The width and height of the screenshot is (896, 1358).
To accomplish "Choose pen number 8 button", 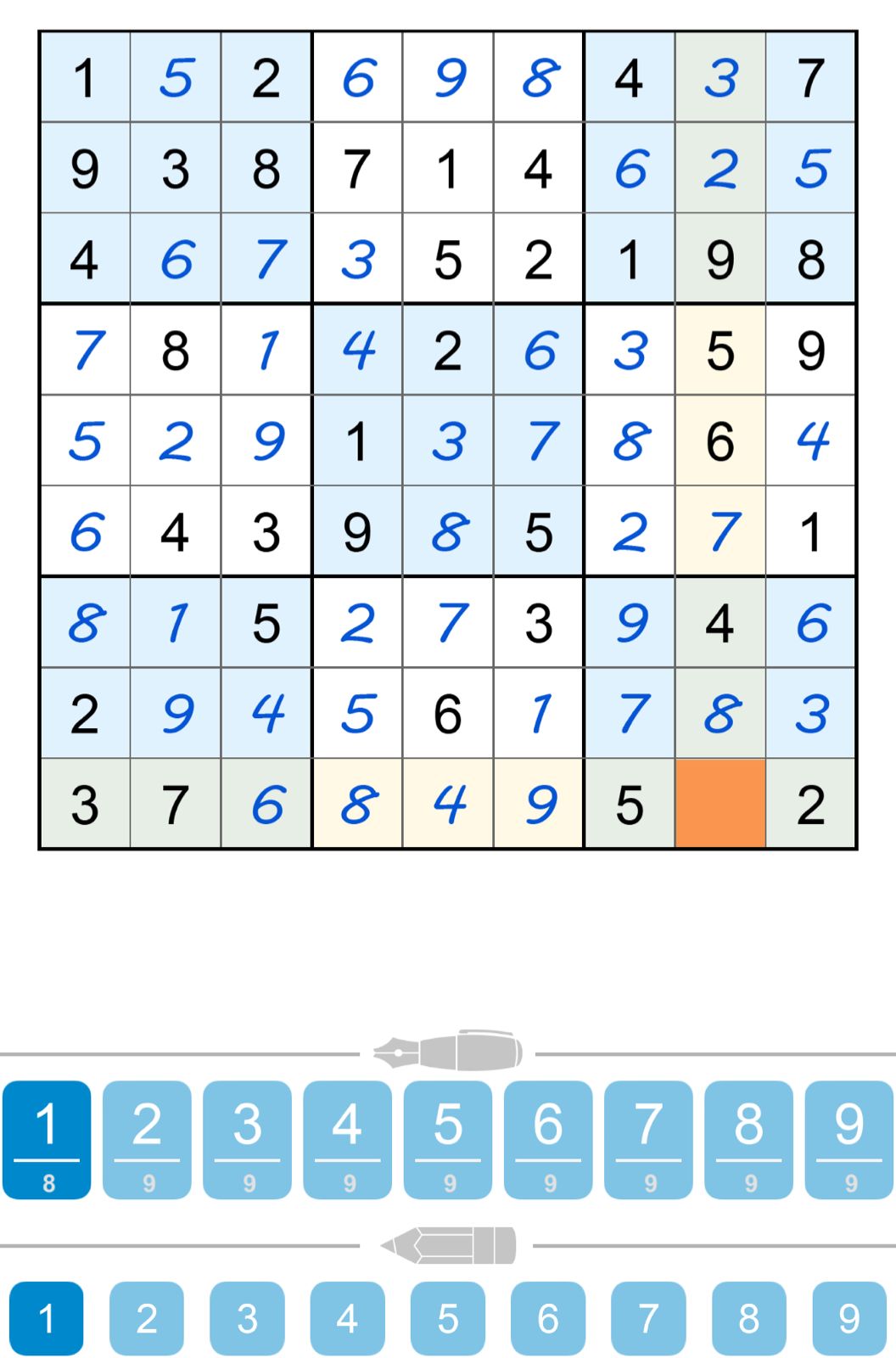I will click(x=748, y=1139).
